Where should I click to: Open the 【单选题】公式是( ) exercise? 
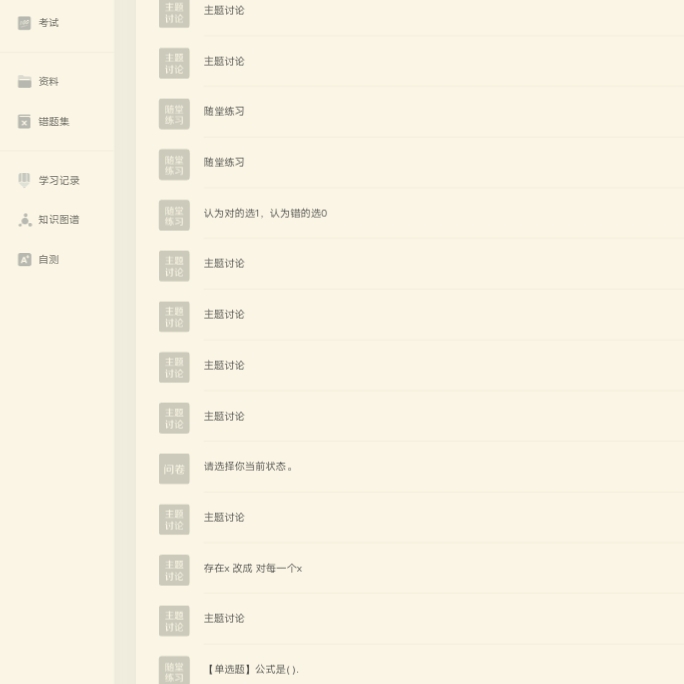pyautogui.click(x=251, y=669)
